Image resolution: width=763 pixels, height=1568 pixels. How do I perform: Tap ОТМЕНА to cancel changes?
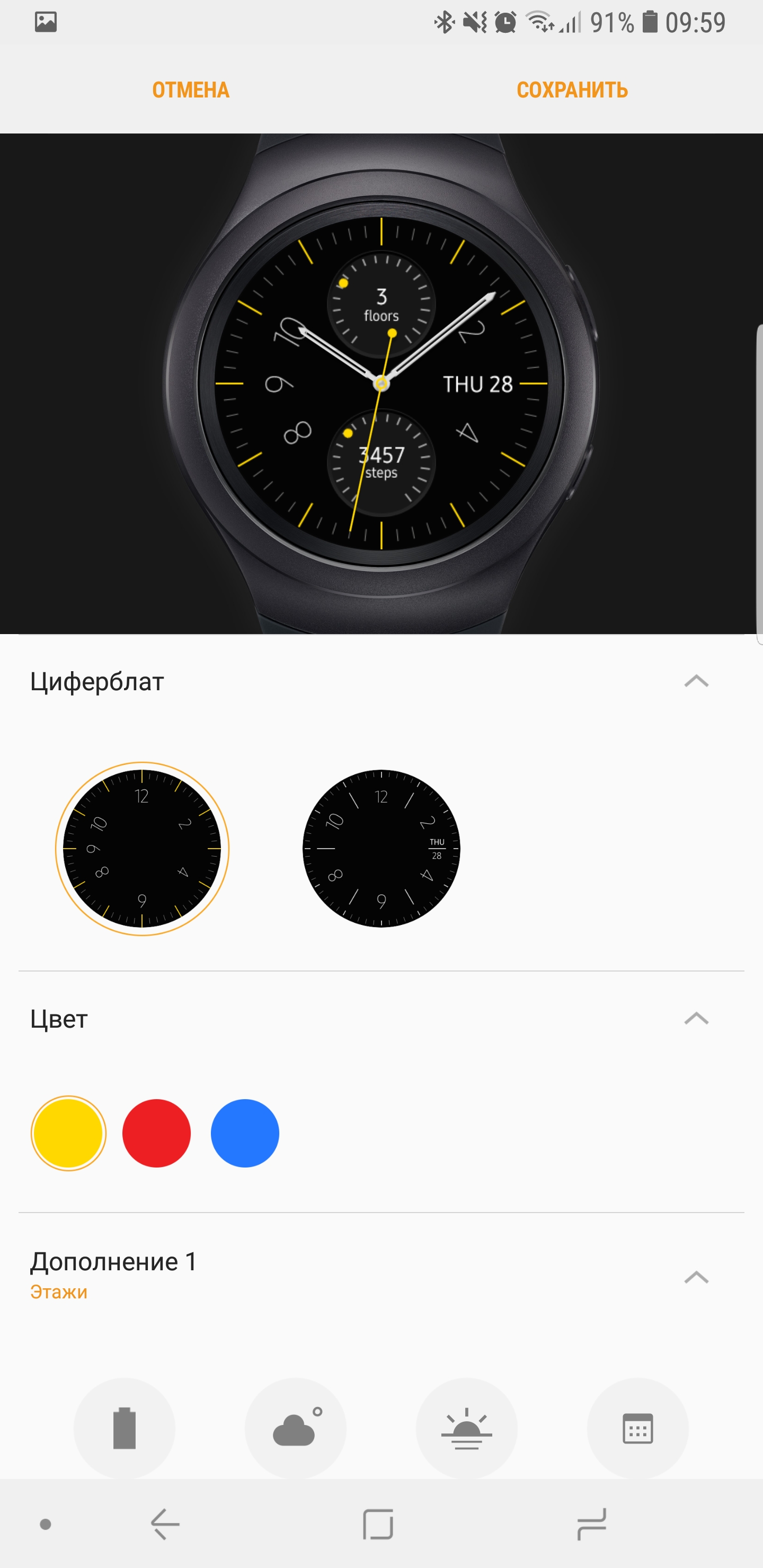(191, 90)
